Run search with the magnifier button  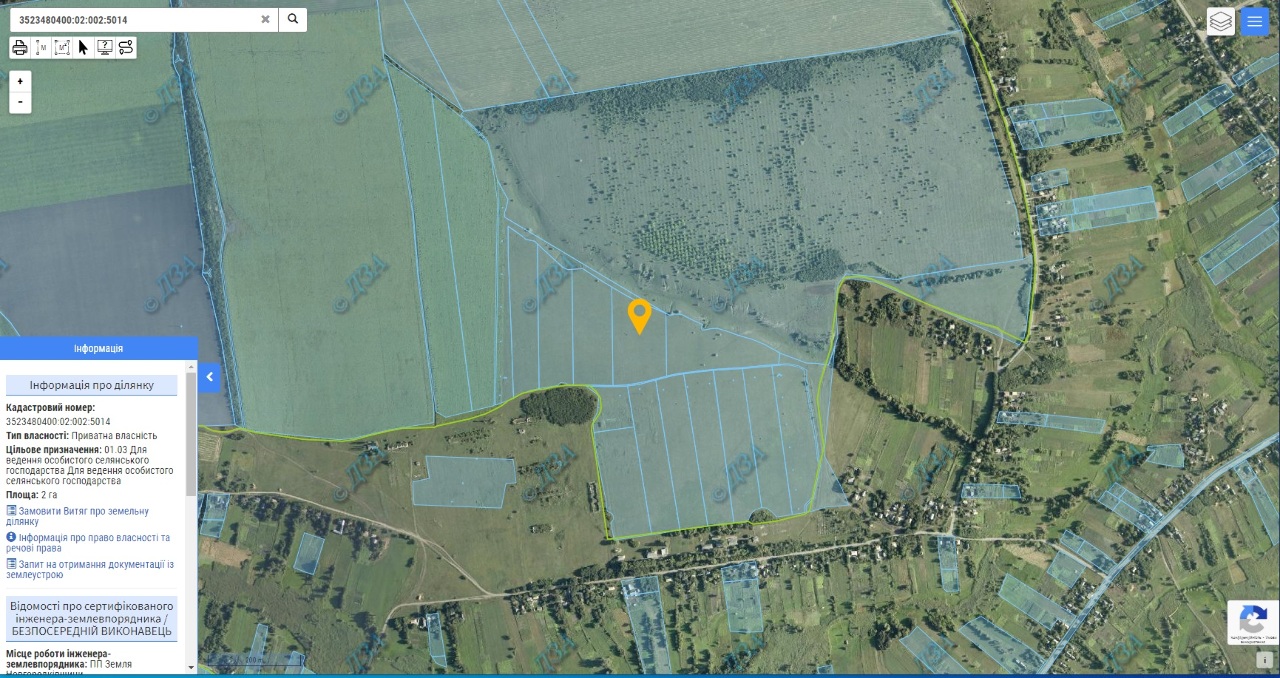coord(293,19)
